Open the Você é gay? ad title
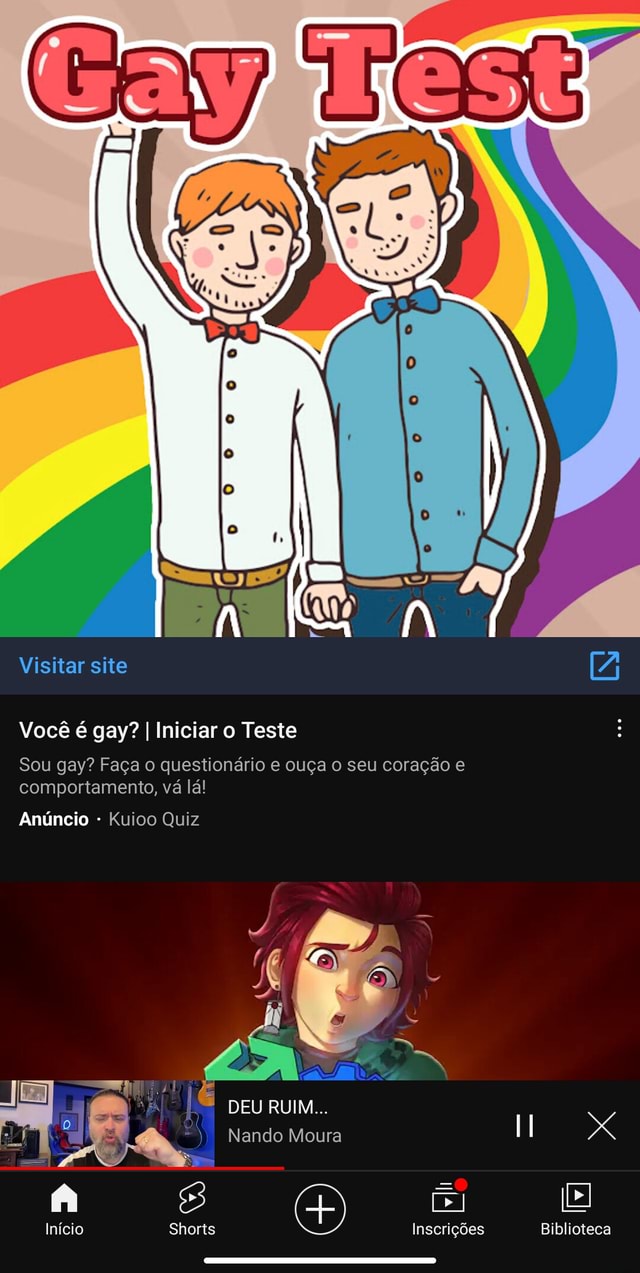The height and width of the screenshot is (1273, 640). 158,730
